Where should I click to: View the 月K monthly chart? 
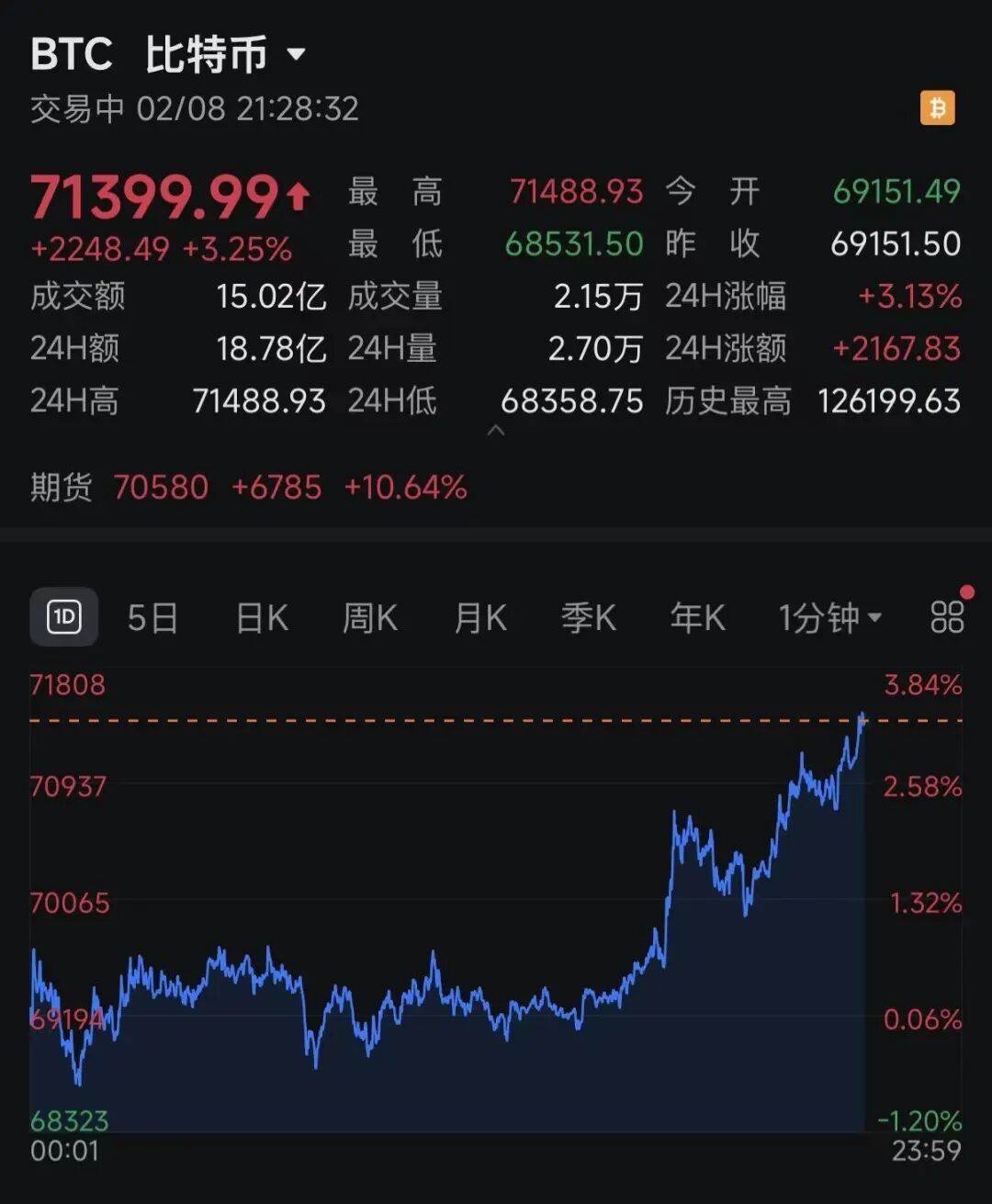[x=480, y=618]
